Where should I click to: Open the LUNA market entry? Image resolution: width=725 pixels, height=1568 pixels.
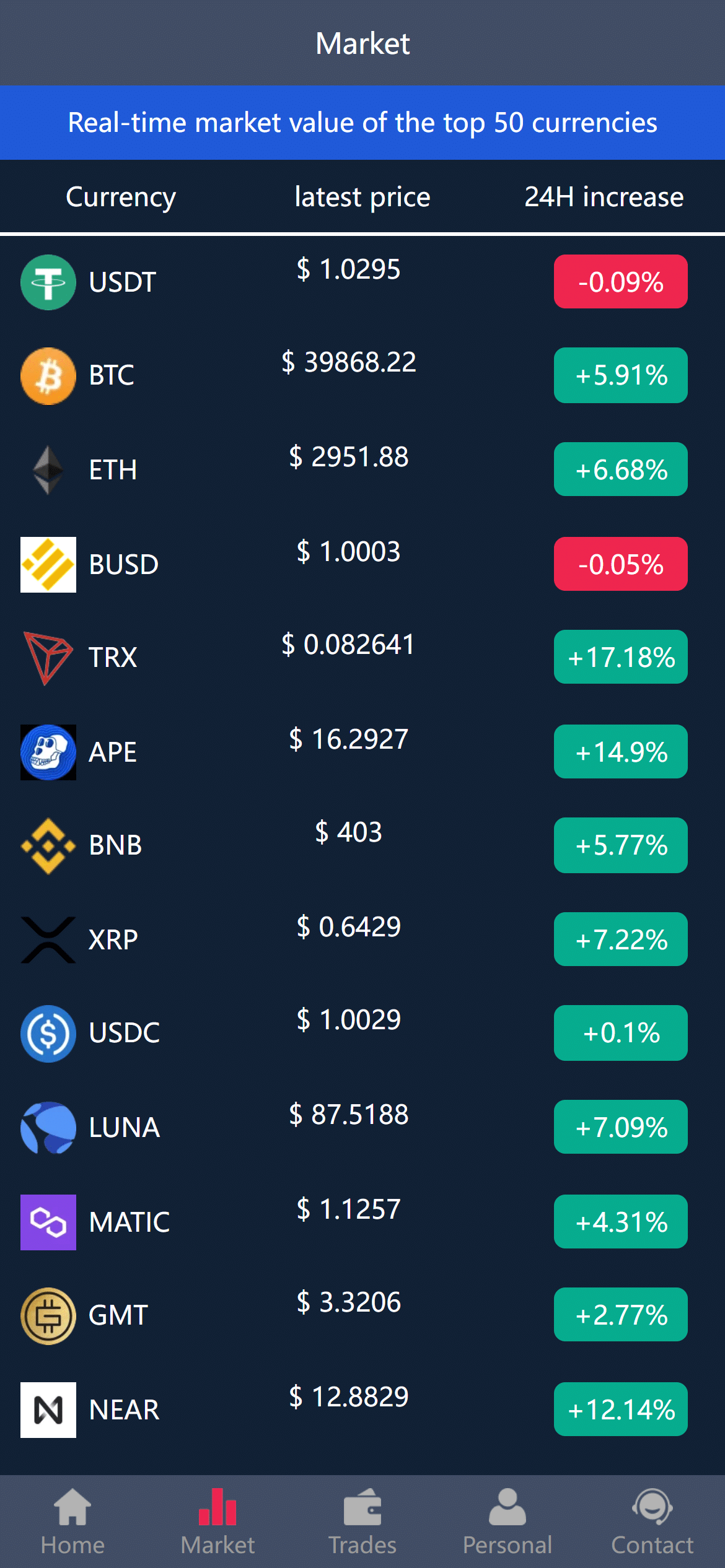(362, 1128)
